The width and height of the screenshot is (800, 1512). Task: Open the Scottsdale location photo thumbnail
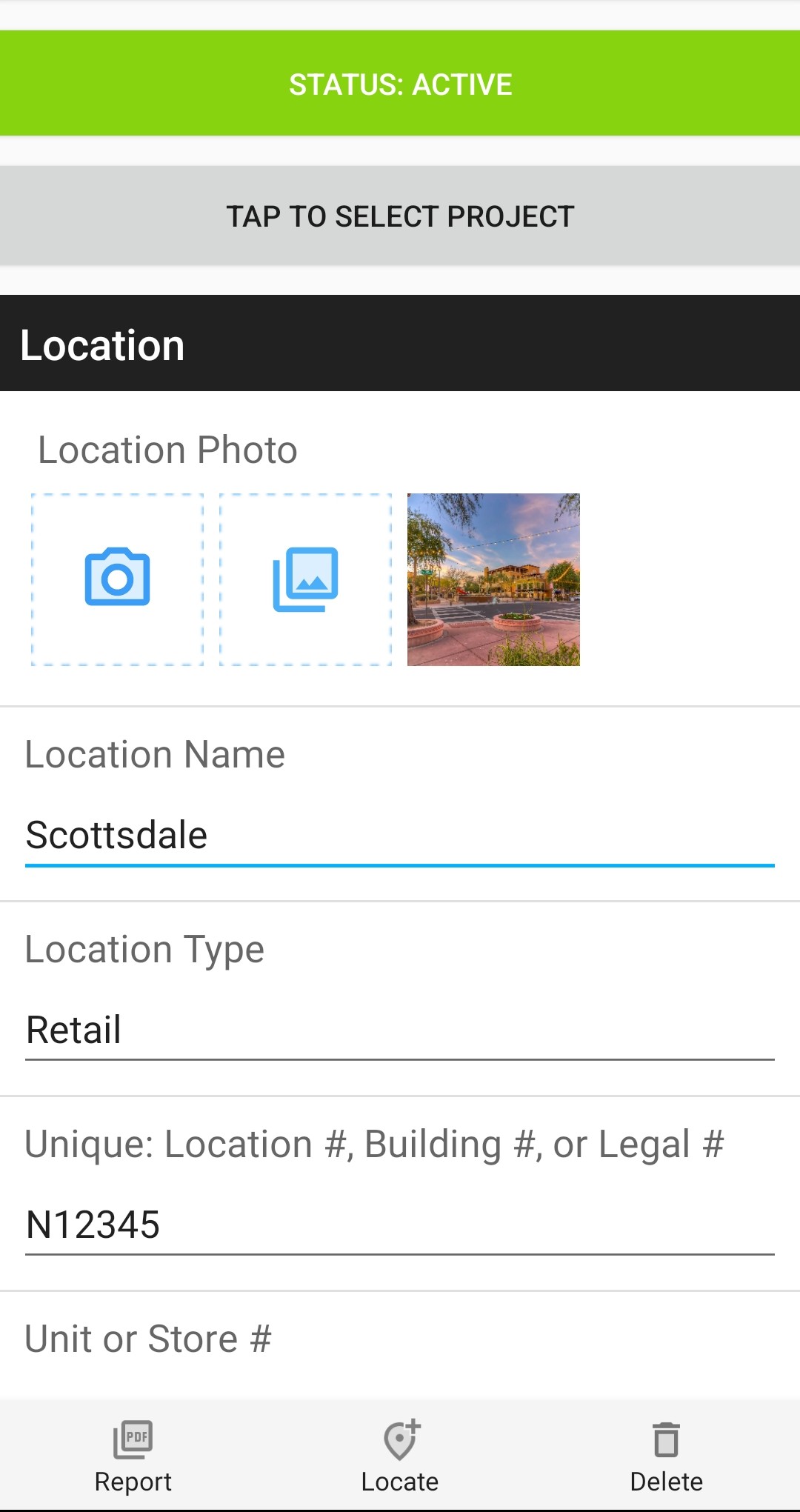pos(493,579)
